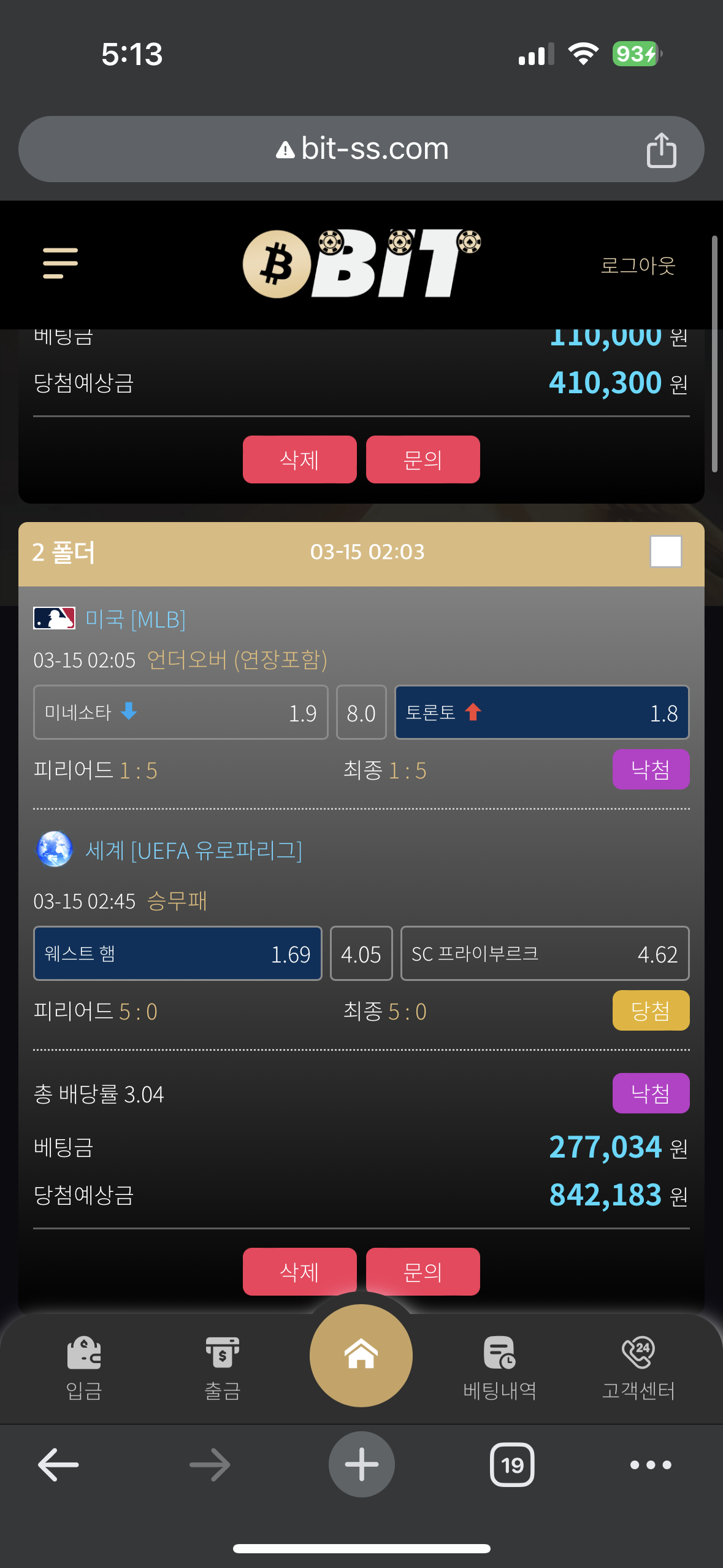Tap 문의 for the 110,000원 bet
This screenshot has width=723, height=1568.
(423, 459)
